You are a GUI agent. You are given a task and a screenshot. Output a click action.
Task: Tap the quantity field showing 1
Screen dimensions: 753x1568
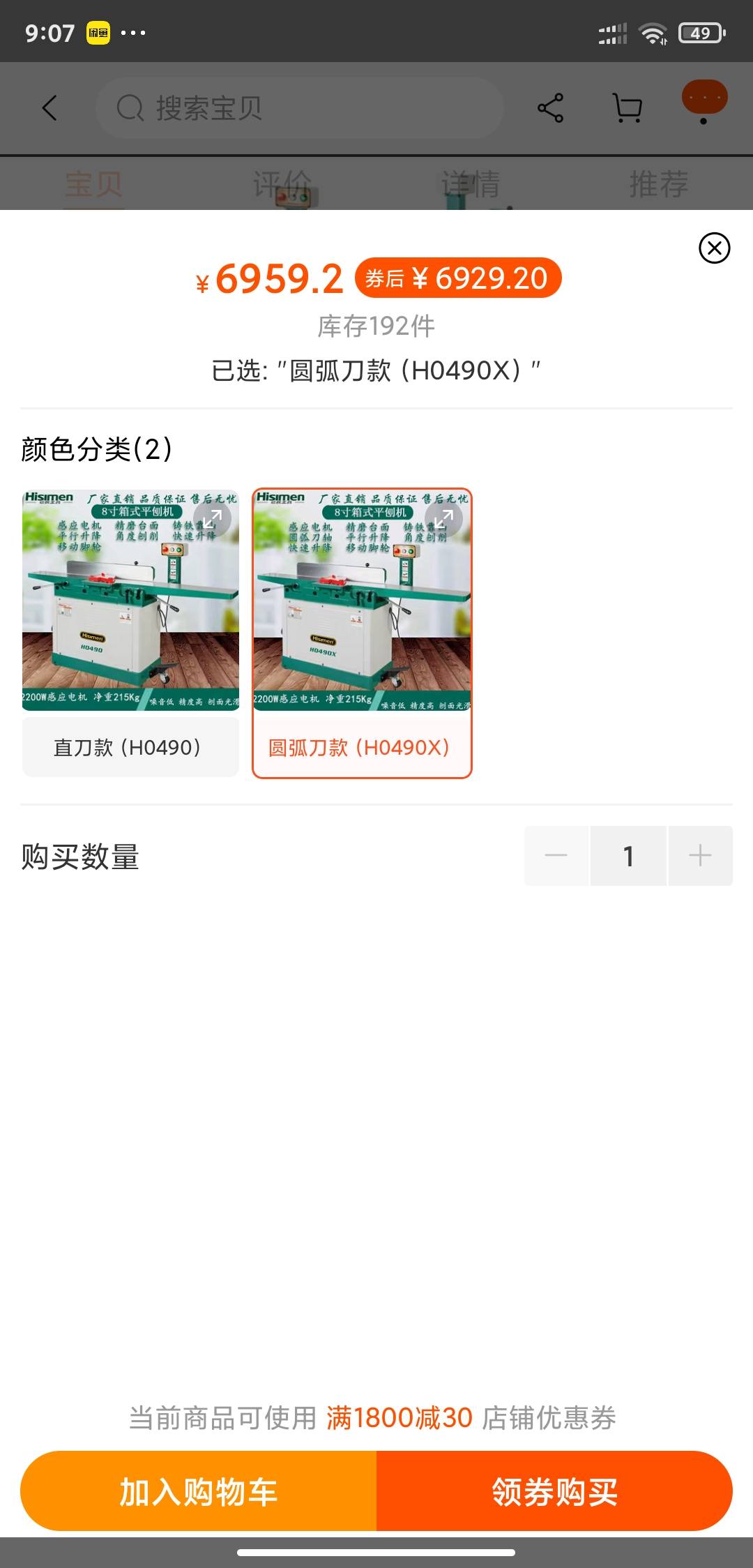click(628, 856)
